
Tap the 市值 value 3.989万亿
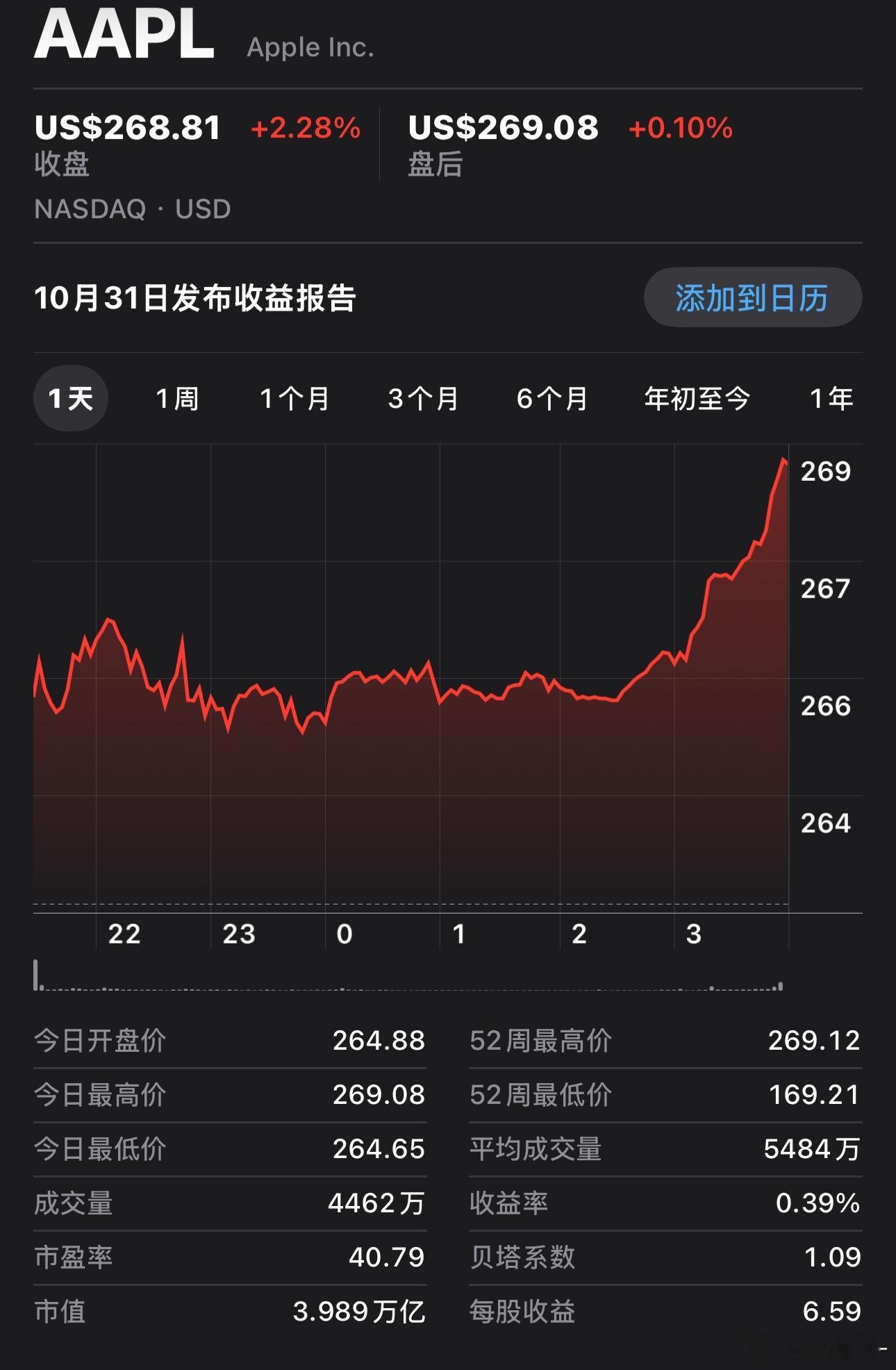pos(361,1313)
